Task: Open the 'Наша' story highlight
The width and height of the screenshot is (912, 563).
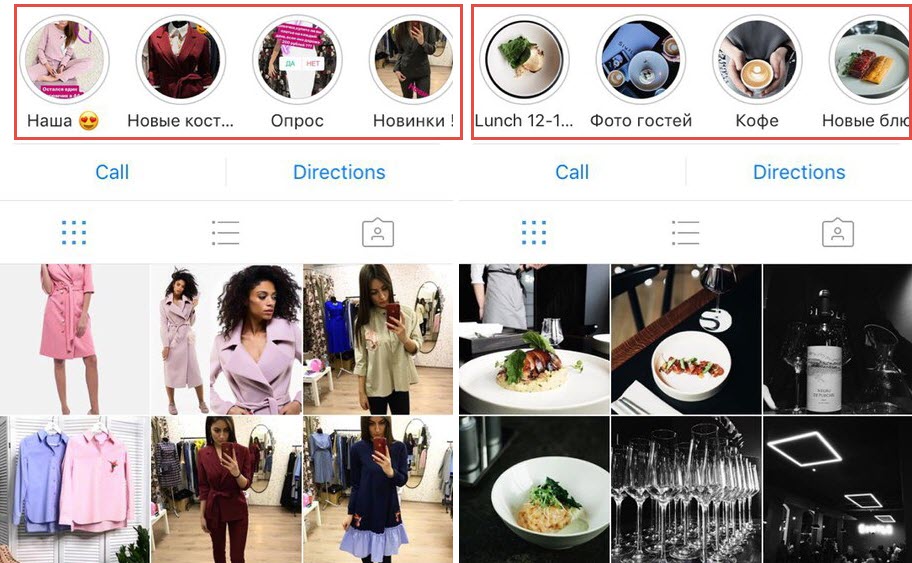Action: [64, 59]
